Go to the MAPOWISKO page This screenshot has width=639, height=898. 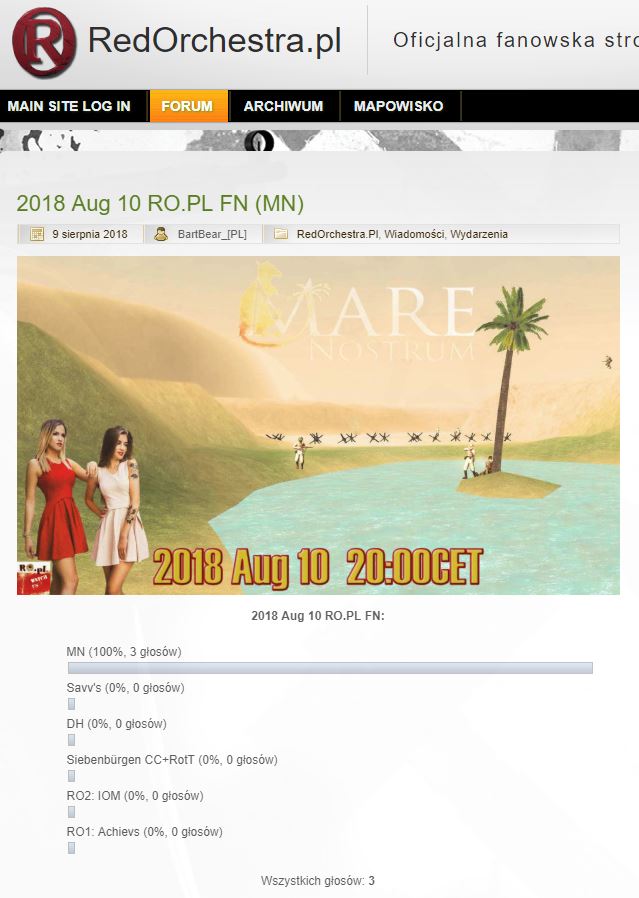[x=398, y=106]
